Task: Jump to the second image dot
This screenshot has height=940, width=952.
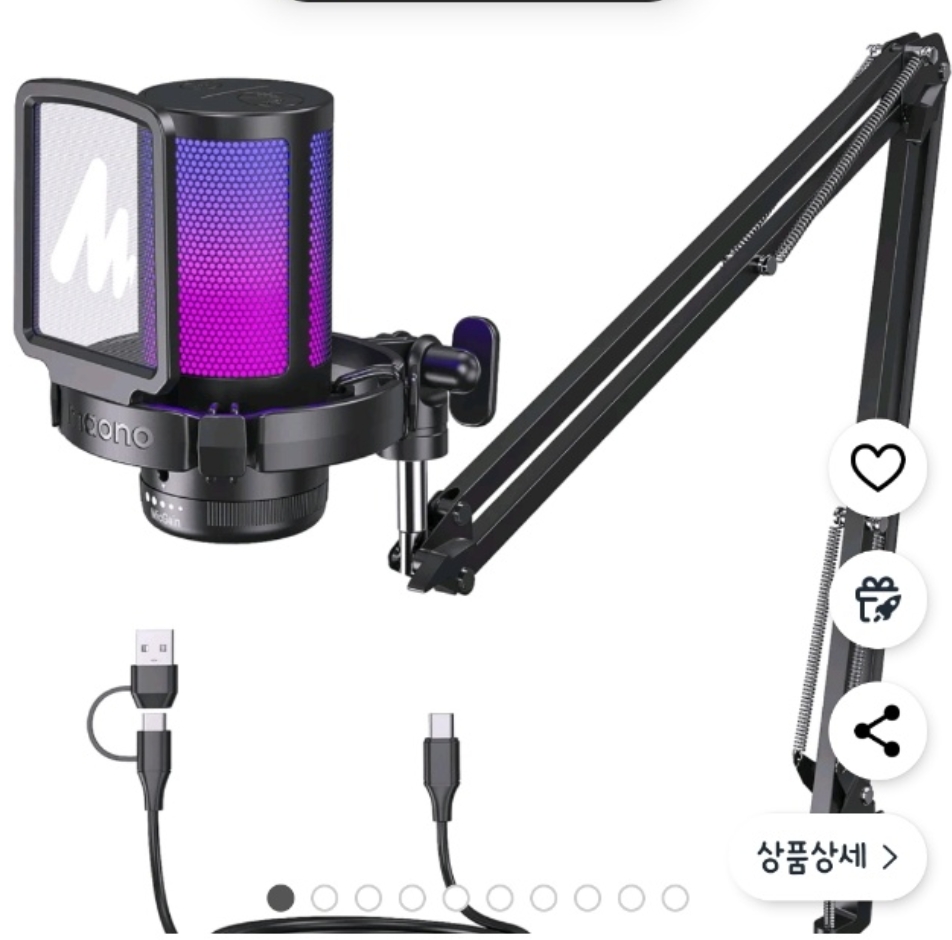Action: [324, 898]
